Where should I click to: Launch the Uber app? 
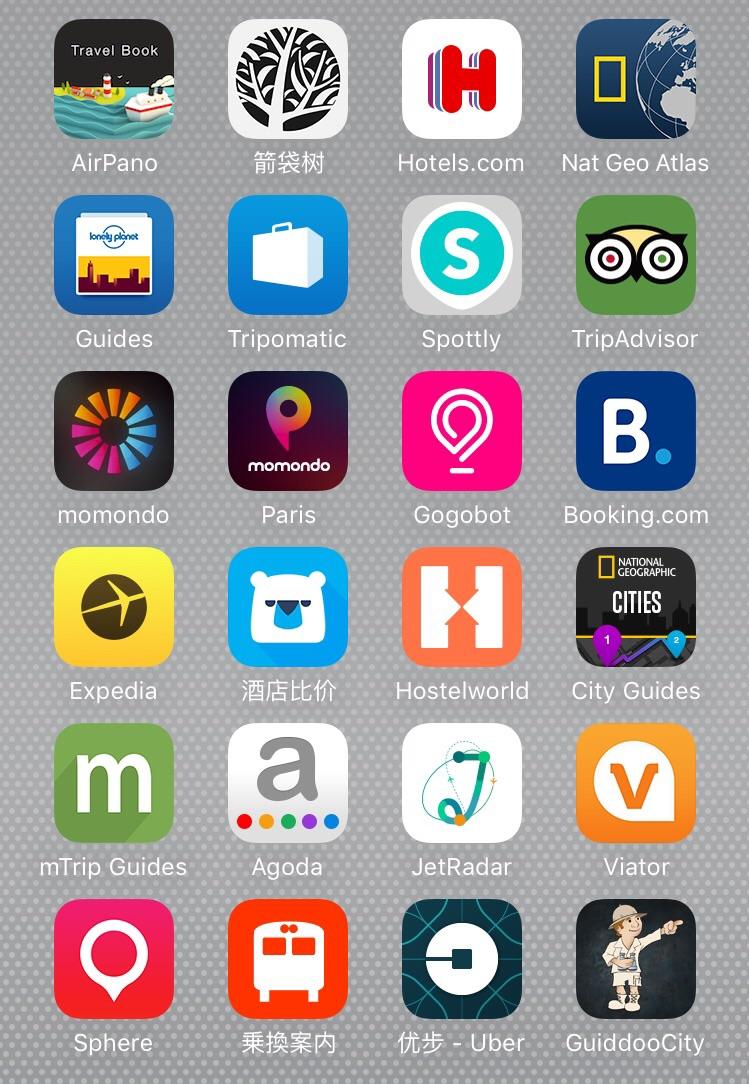pos(461,959)
